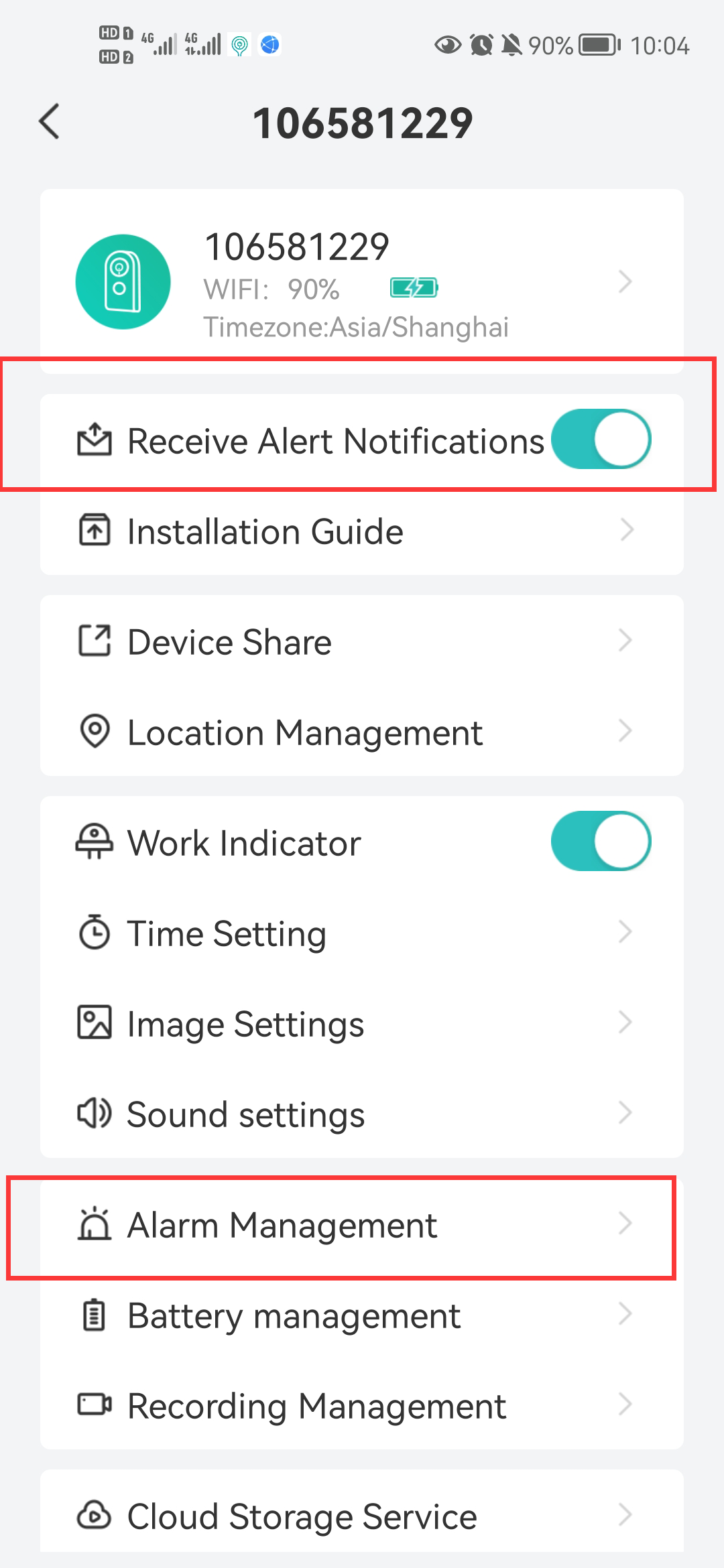Viewport: 724px width, 1568px height.
Task: Open Sound settings
Action: pyautogui.click(x=362, y=1114)
